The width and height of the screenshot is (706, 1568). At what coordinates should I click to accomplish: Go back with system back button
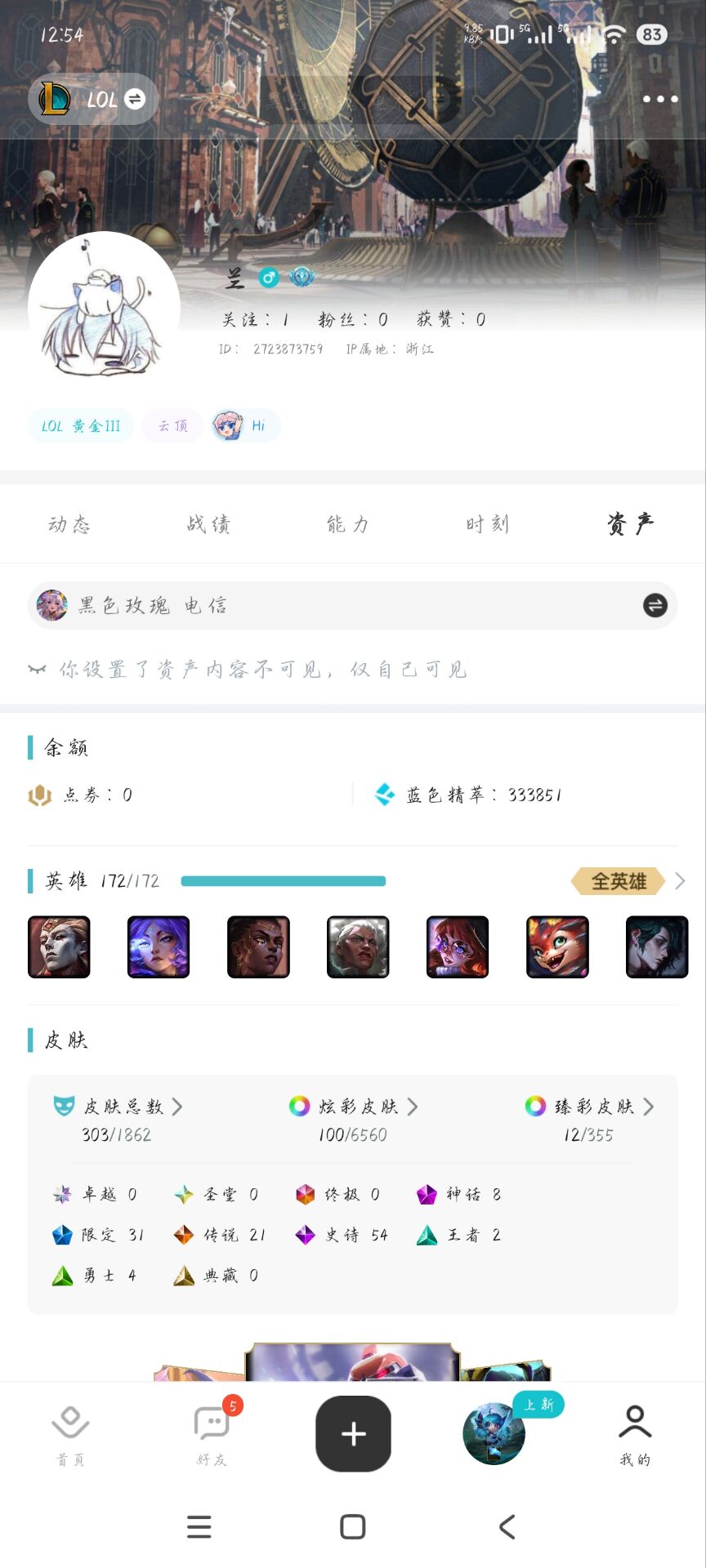coord(507,1526)
